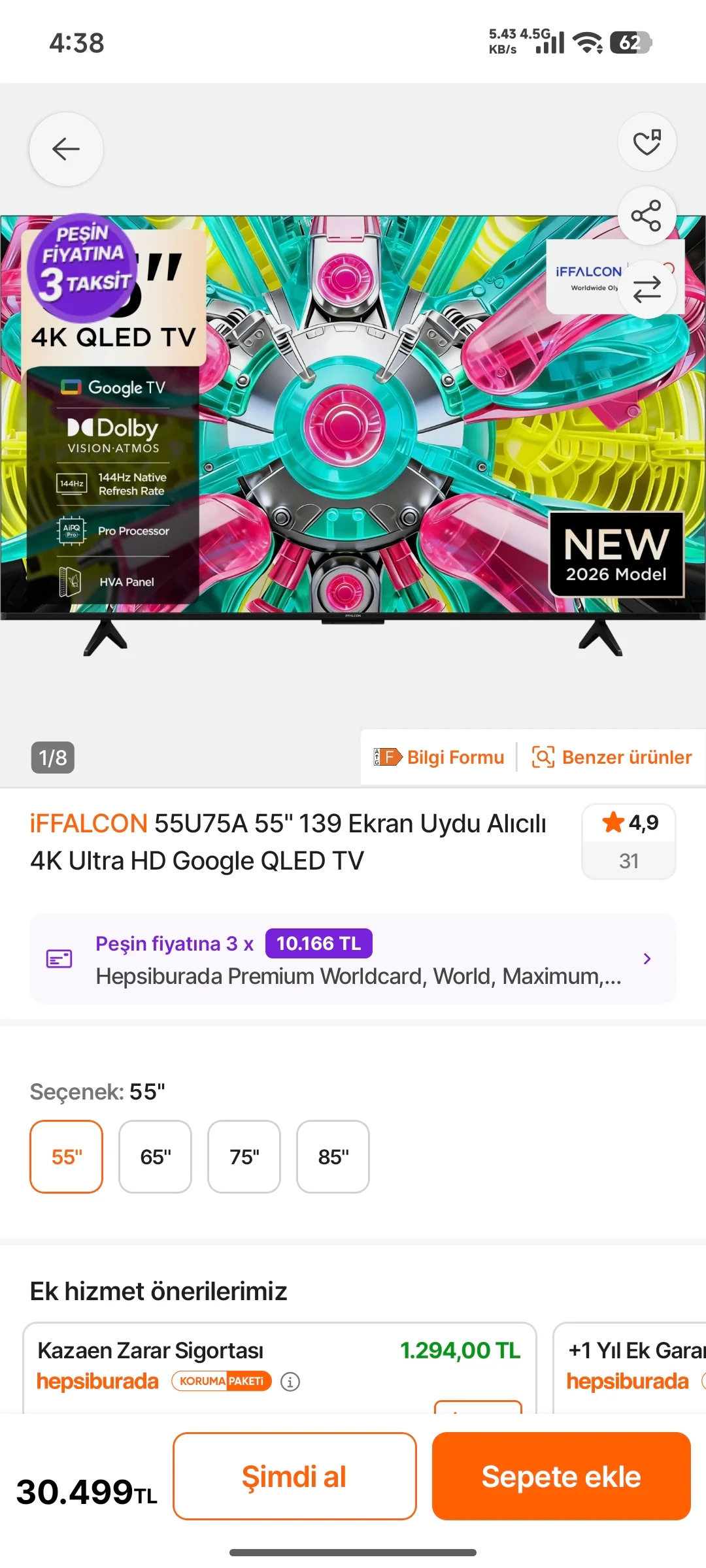This screenshot has width=706, height=1568.
Task: Add the TV to favorites list
Action: [x=647, y=142]
